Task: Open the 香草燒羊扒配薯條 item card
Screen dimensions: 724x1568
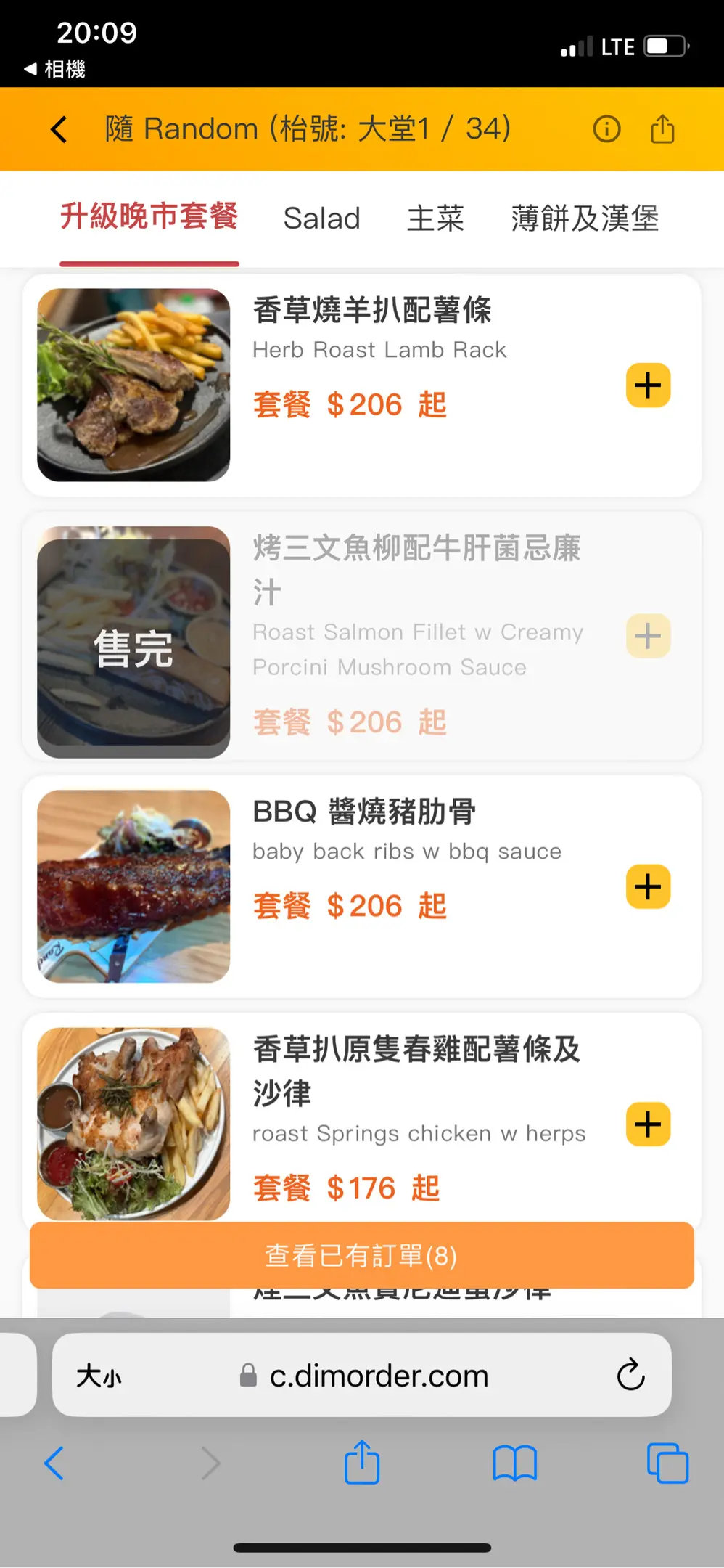Action: point(371,311)
